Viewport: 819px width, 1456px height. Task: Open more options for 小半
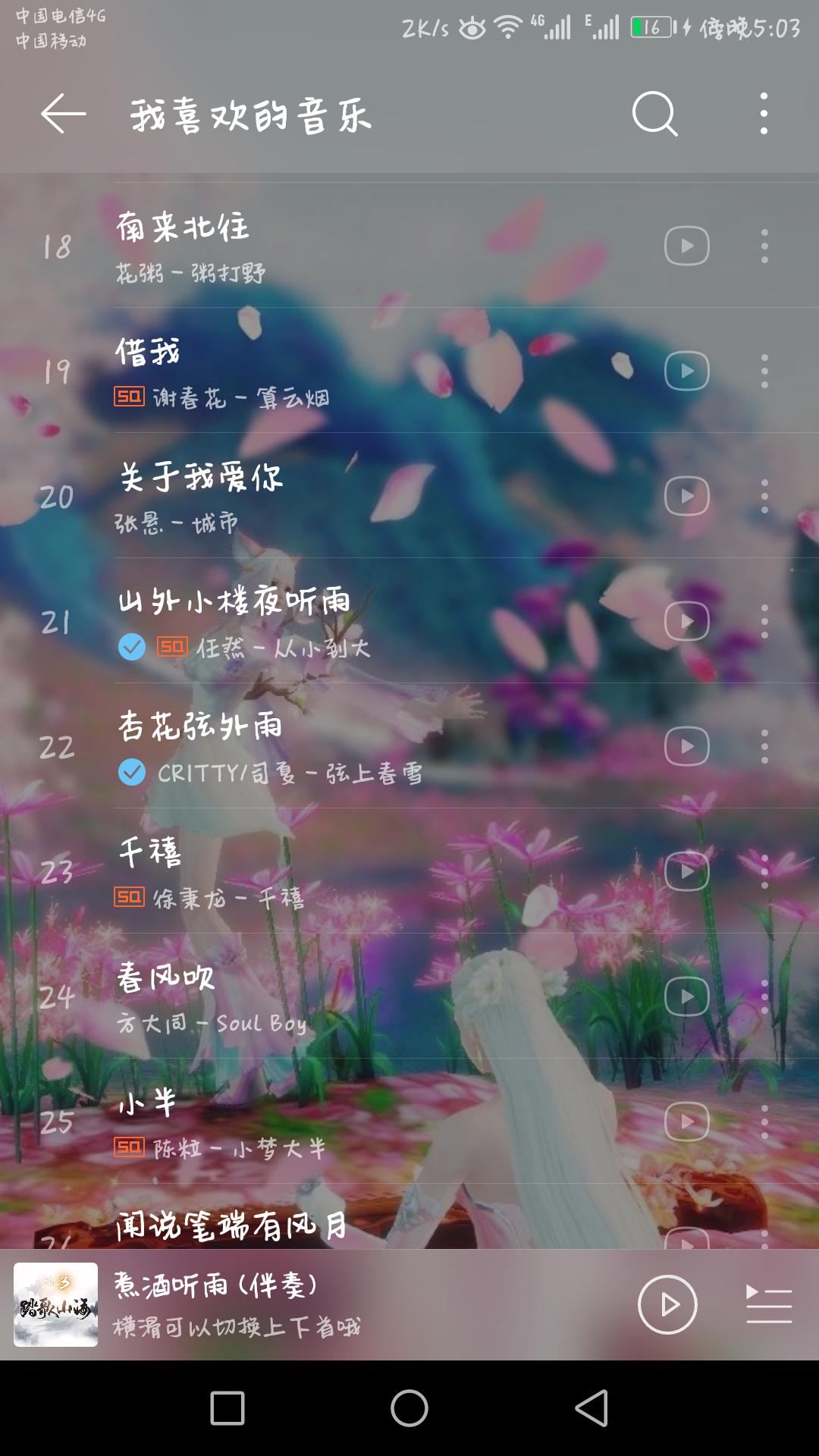pos(764,1122)
